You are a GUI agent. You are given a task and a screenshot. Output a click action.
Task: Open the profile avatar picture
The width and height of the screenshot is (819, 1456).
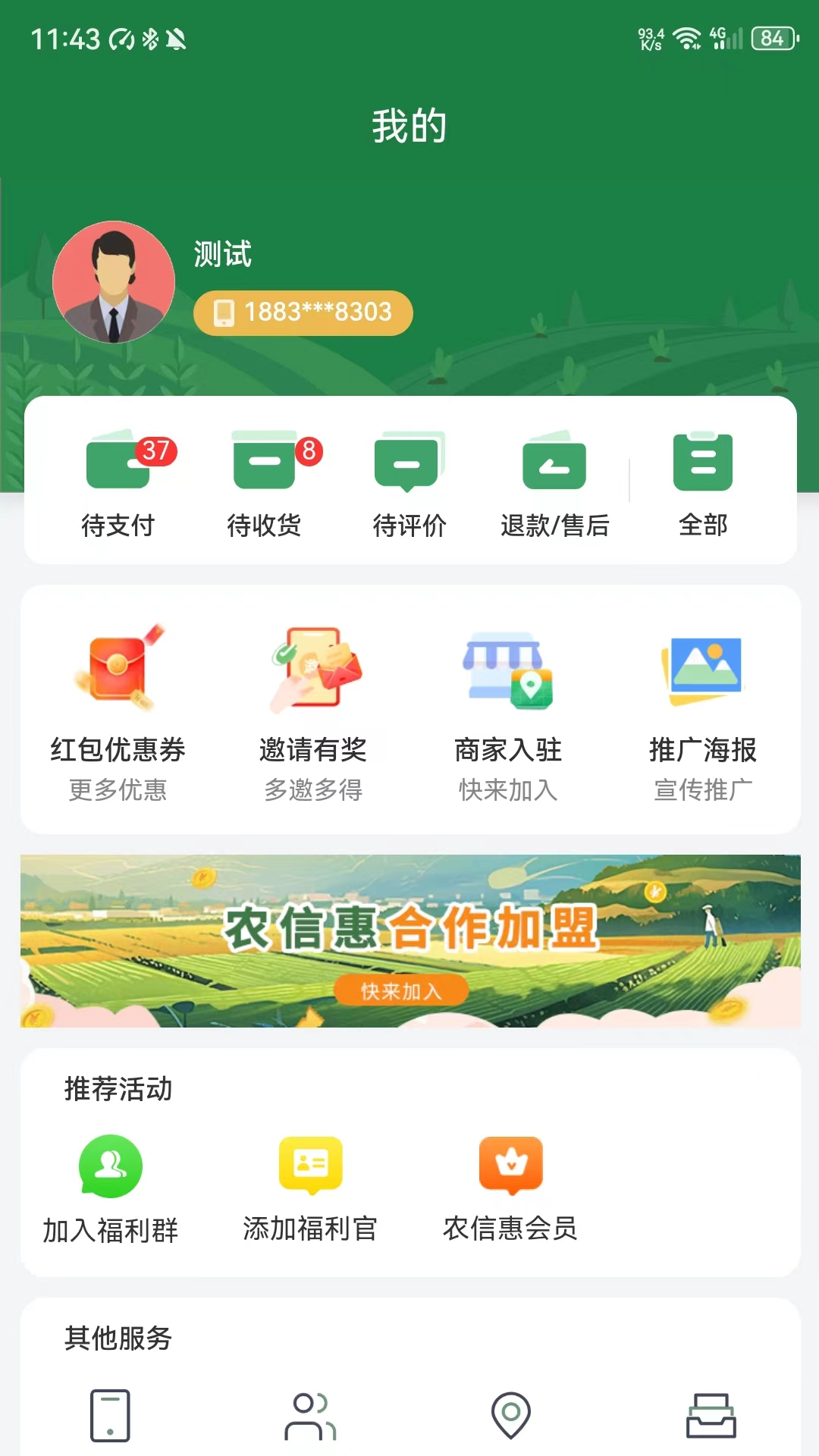point(114,282)
